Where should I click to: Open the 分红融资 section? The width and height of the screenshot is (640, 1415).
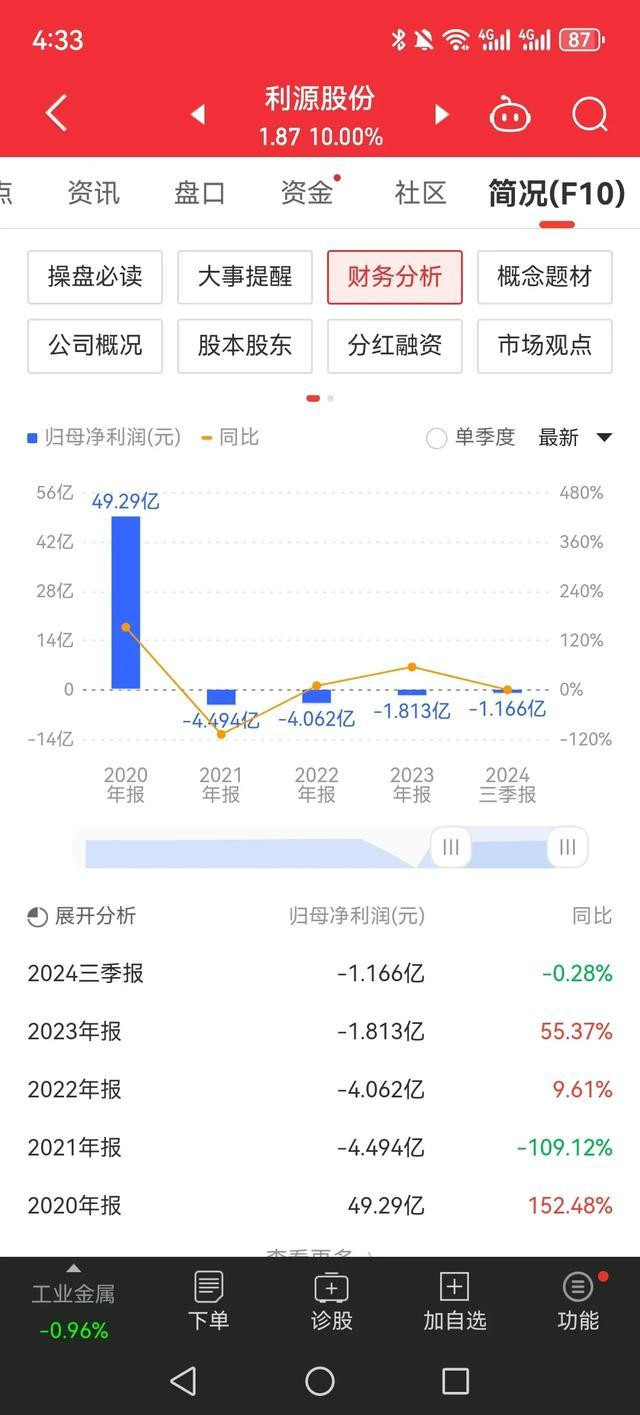click(395, 346)
